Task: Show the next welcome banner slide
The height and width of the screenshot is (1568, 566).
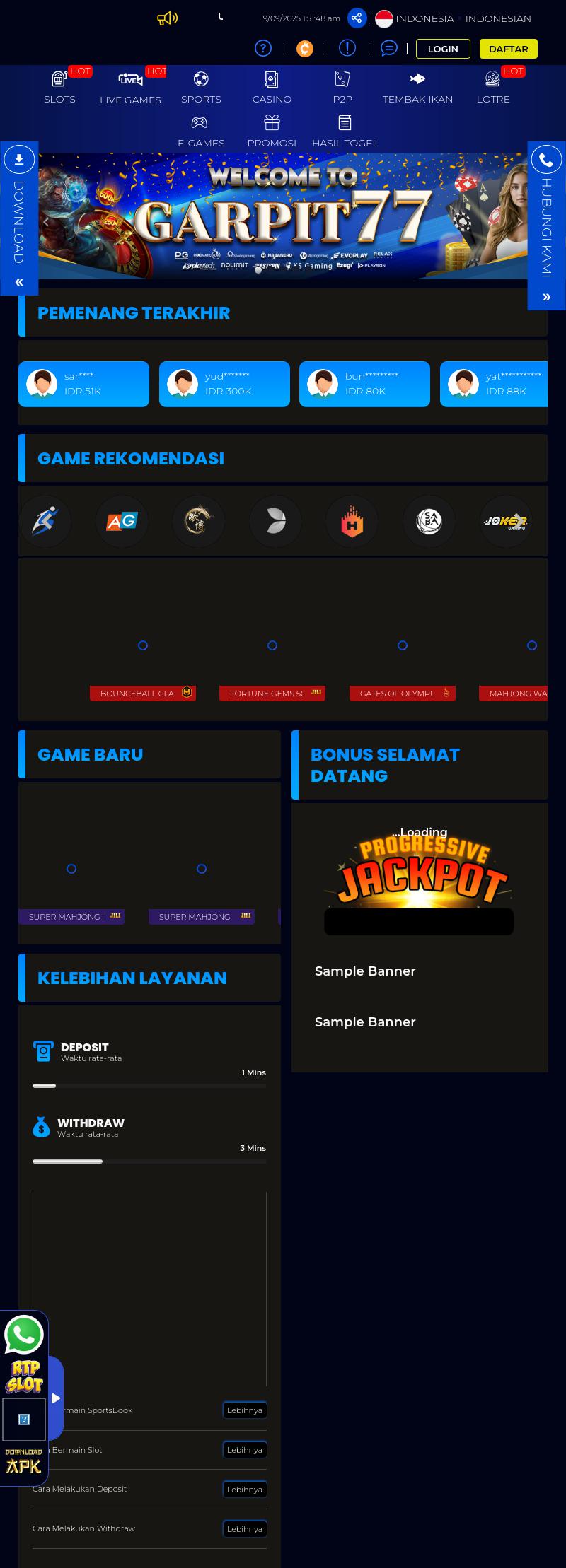Action: tap(520, 222)
